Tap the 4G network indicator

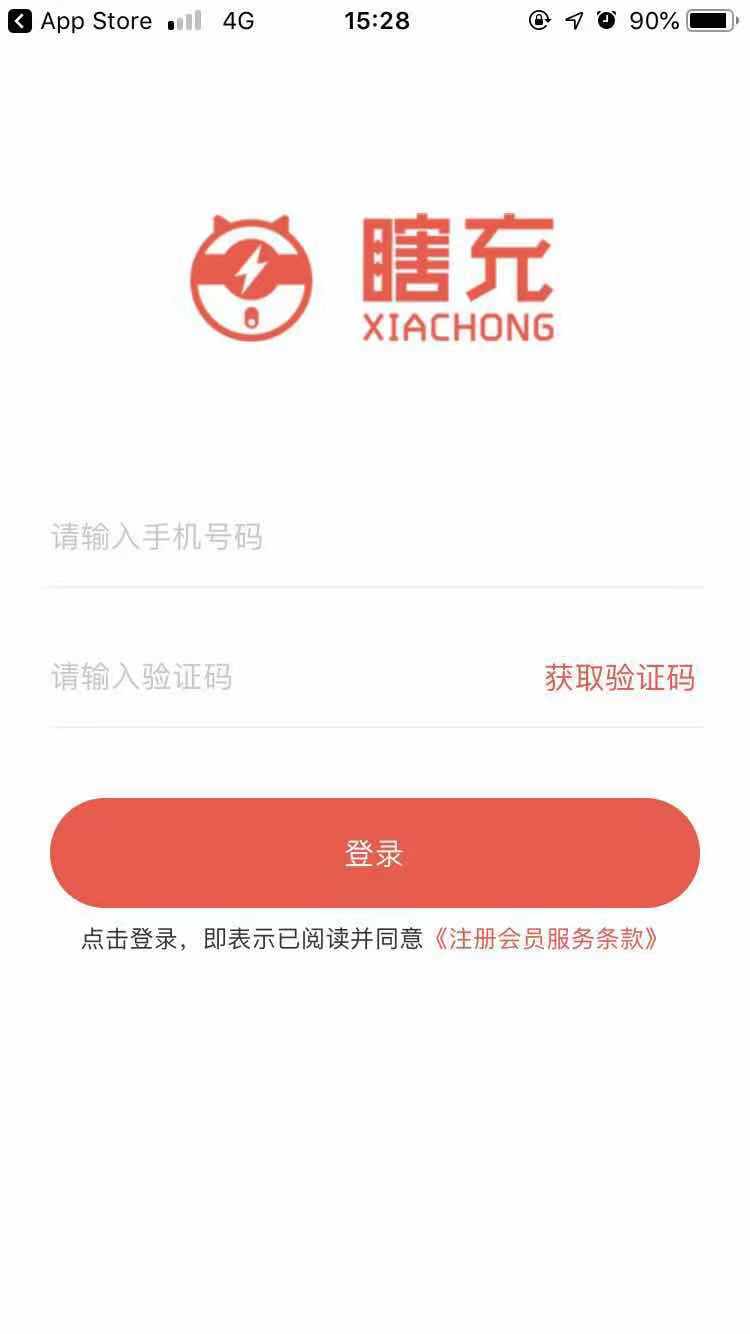click(x=239, y=20)
